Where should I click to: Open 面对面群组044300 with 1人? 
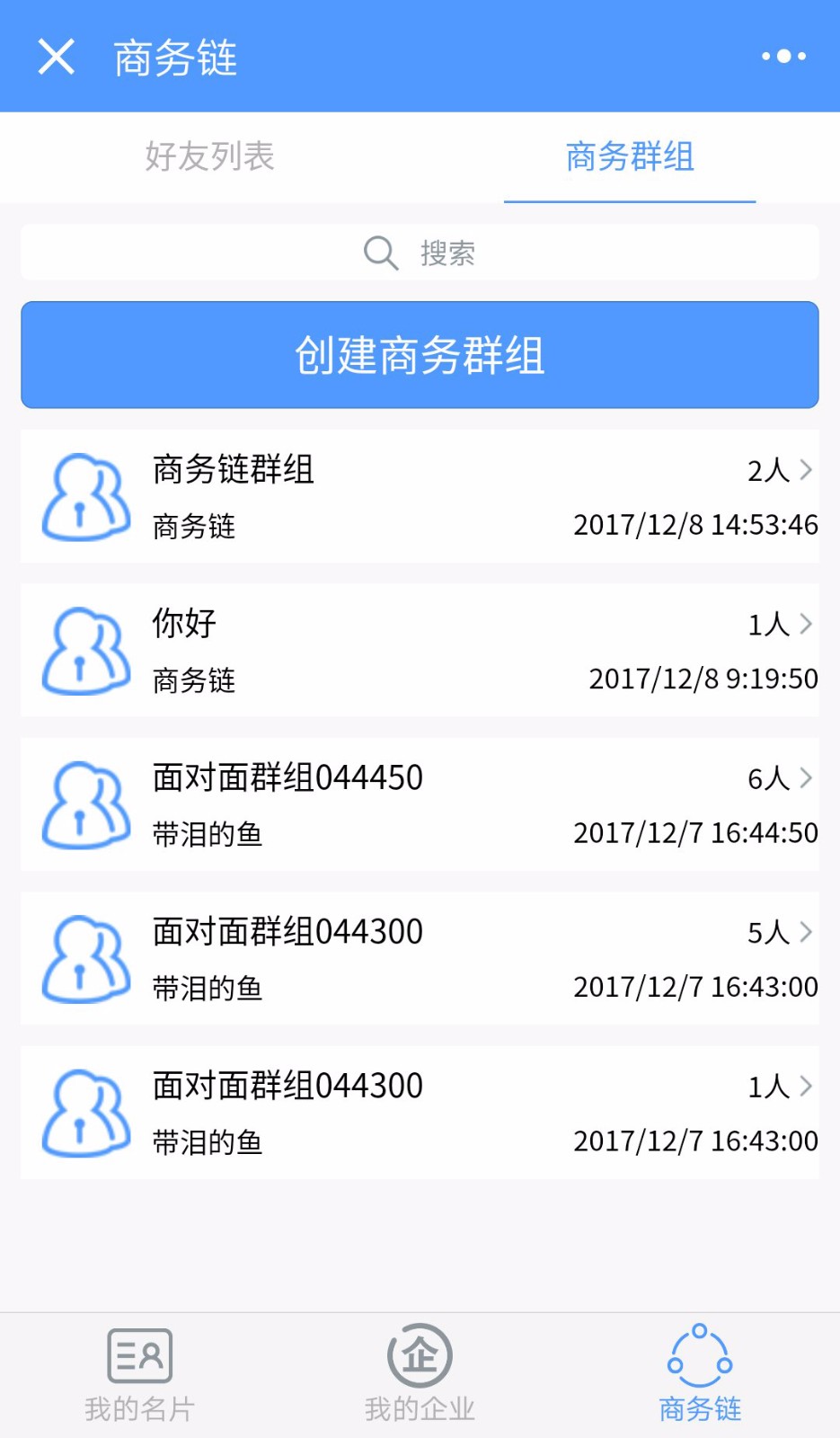[420, 1113]
